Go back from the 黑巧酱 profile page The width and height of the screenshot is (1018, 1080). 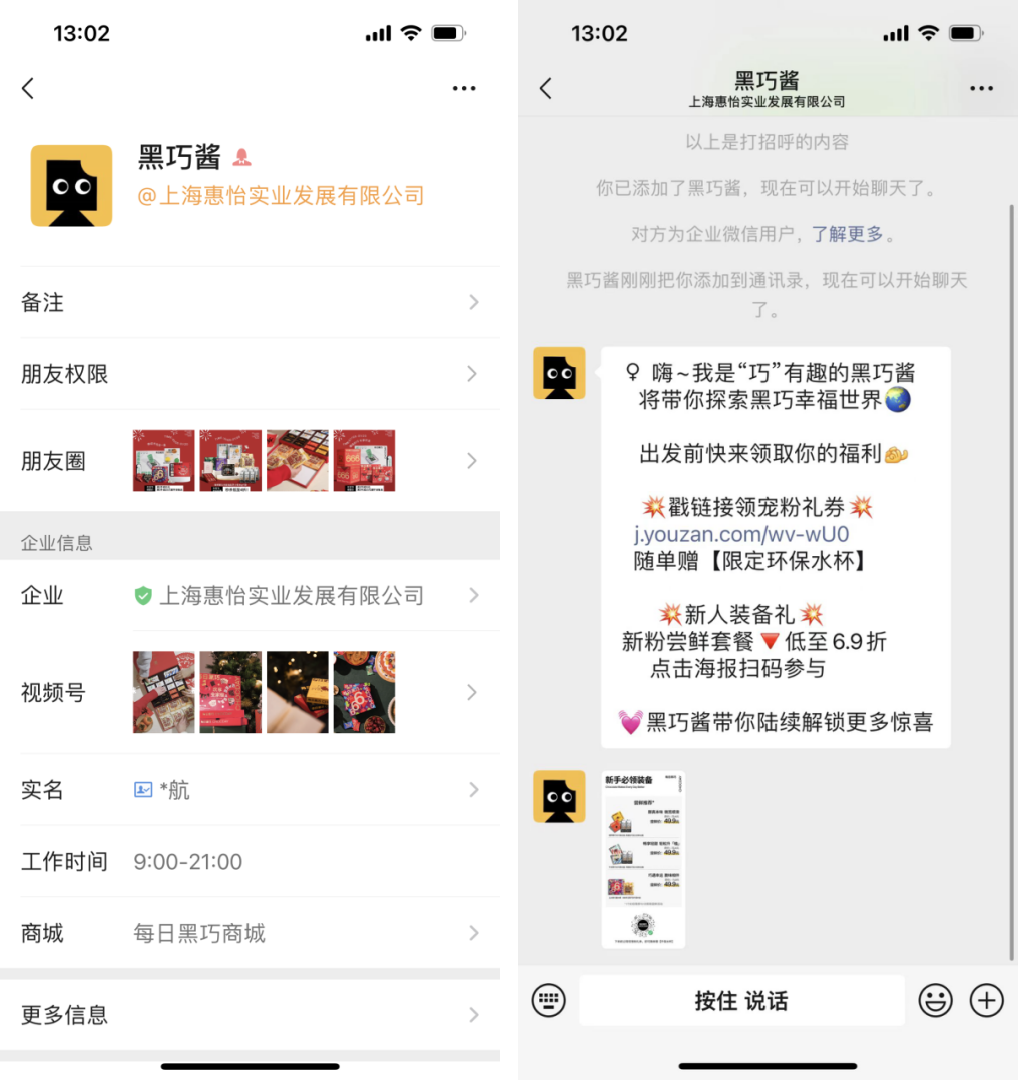tap(28, 88)
